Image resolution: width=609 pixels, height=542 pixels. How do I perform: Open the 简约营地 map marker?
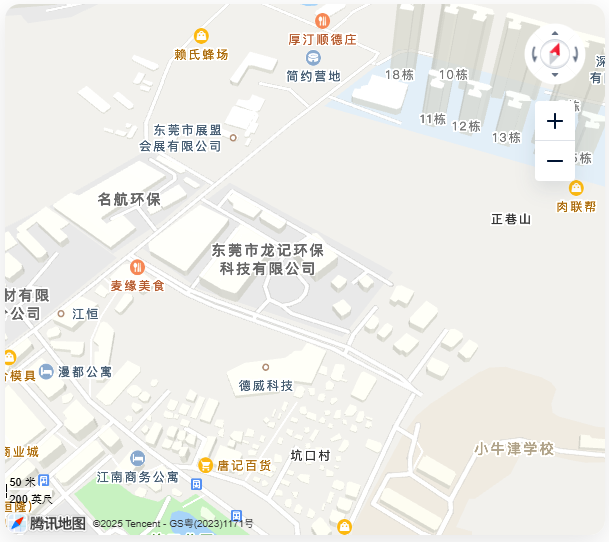(x=313, y=57)
